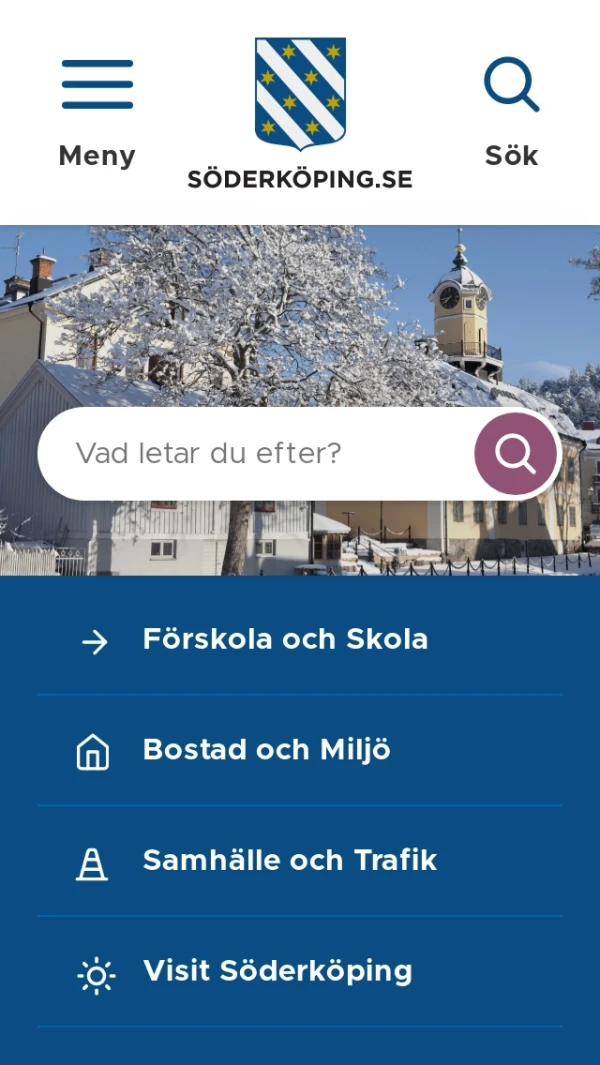
Task: Focus the "Vad letar du efter?" field
Action: click(255, 454)
